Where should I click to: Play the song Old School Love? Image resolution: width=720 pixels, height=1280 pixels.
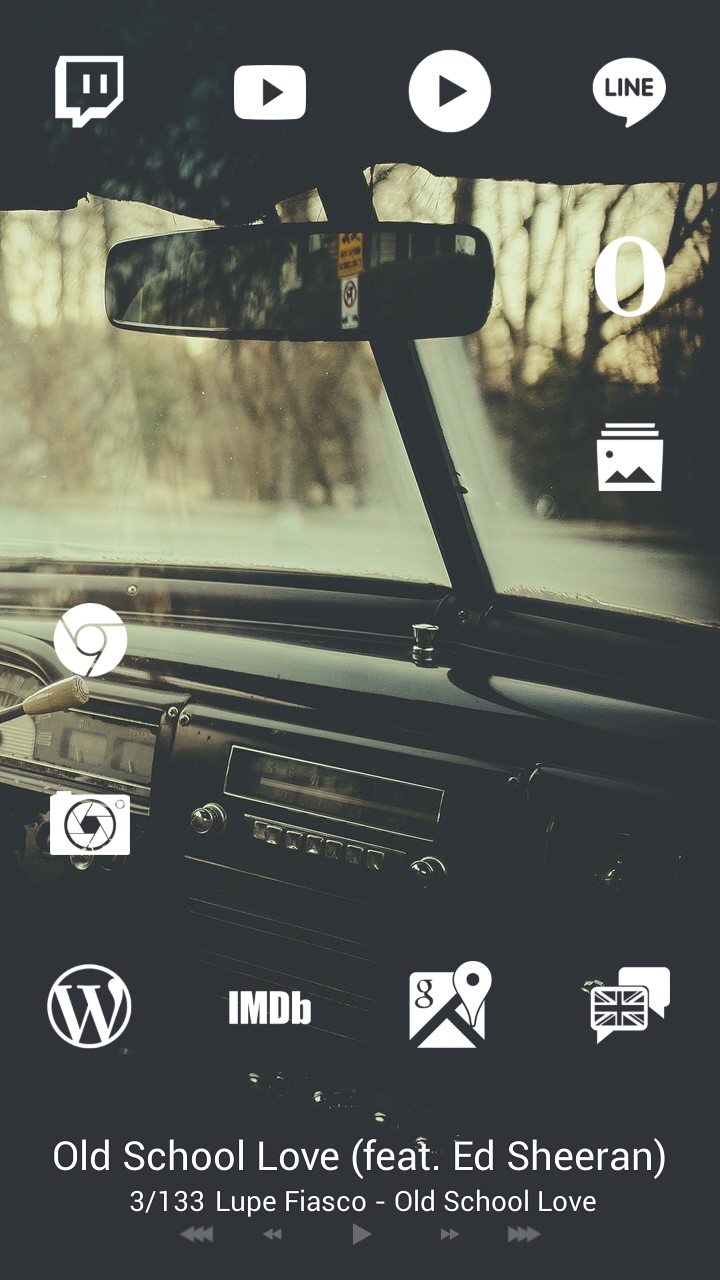click(361, 1234)
